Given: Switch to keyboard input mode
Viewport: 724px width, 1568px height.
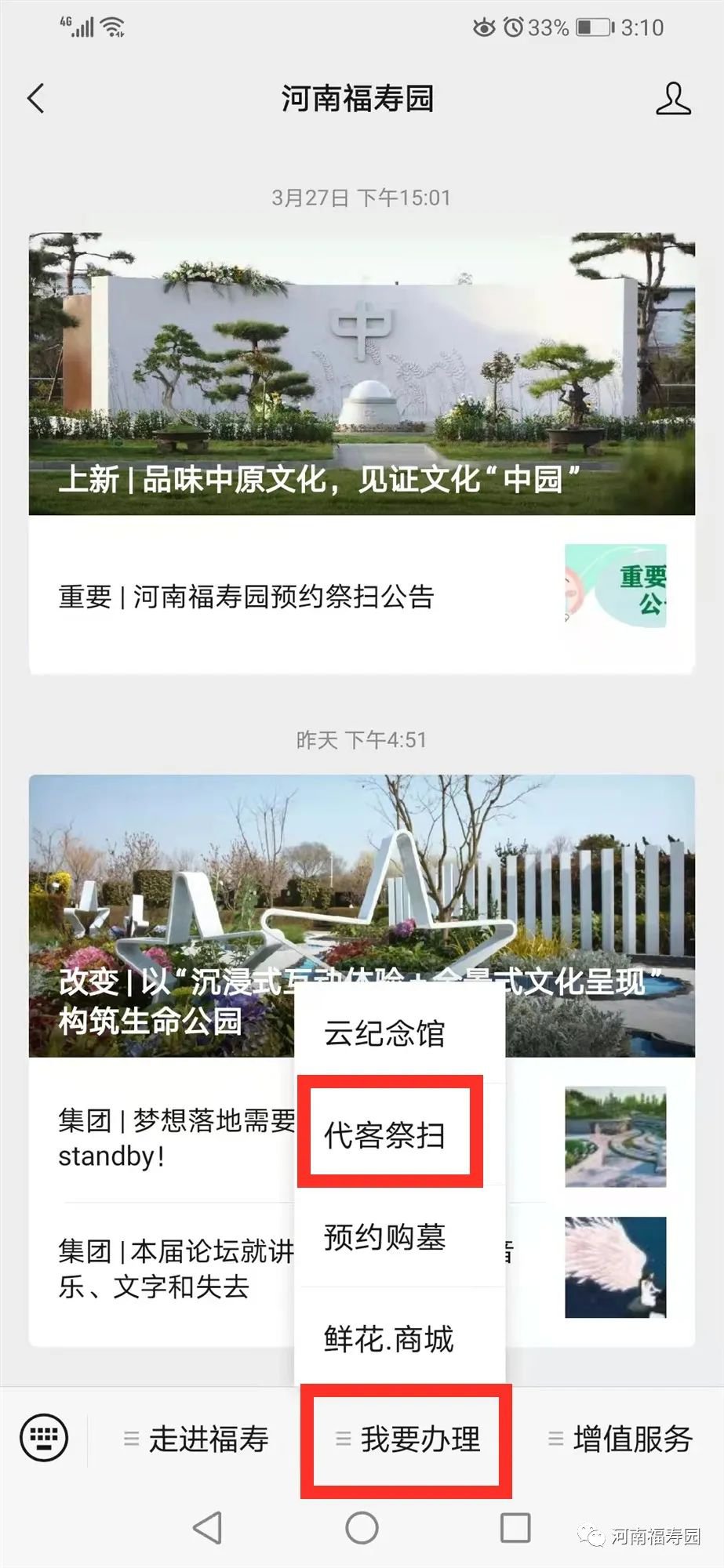Looking at the screenshot, I should 44,1438.
